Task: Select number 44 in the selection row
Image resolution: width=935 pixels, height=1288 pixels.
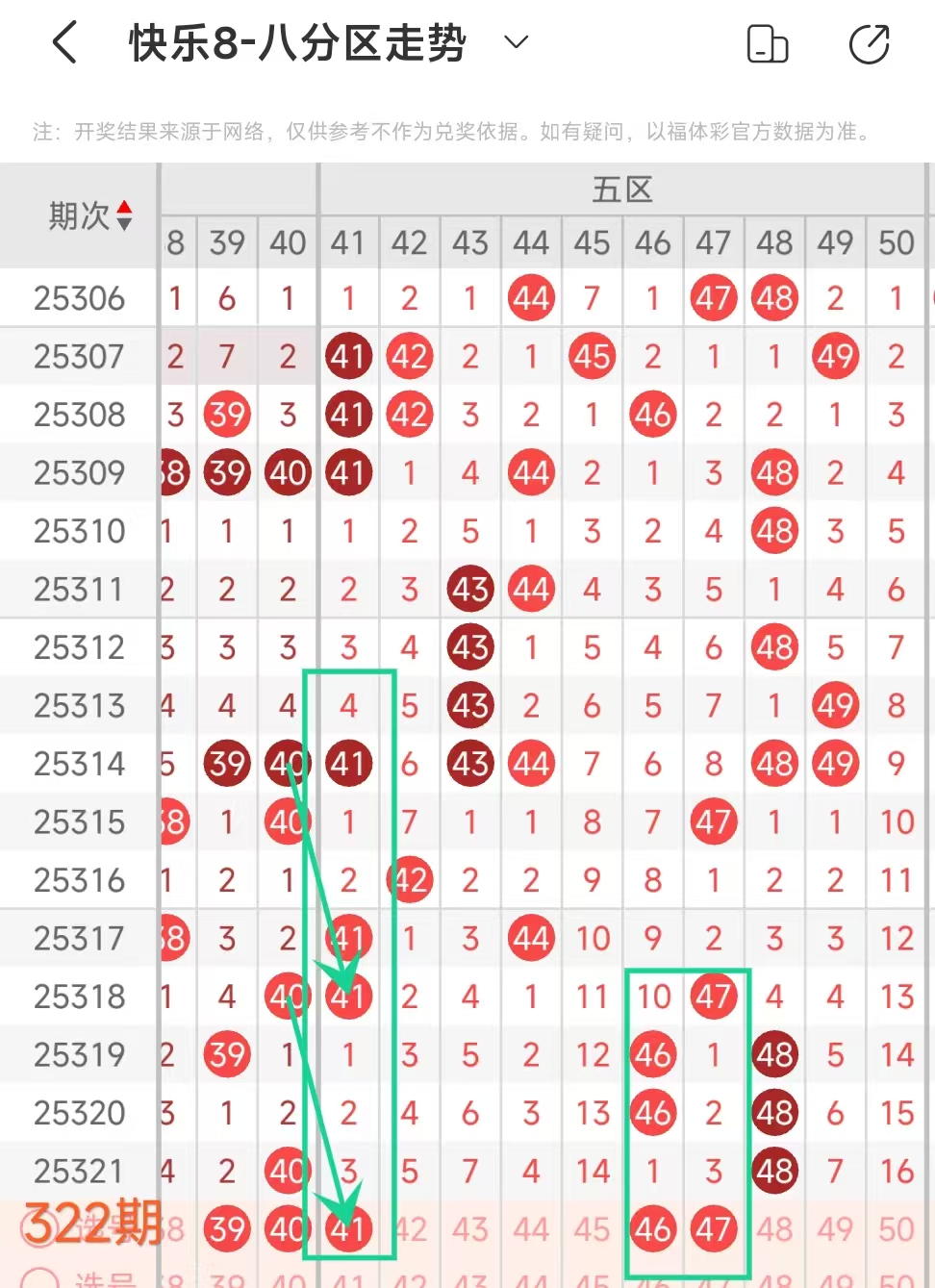Action: (531, 1229)
